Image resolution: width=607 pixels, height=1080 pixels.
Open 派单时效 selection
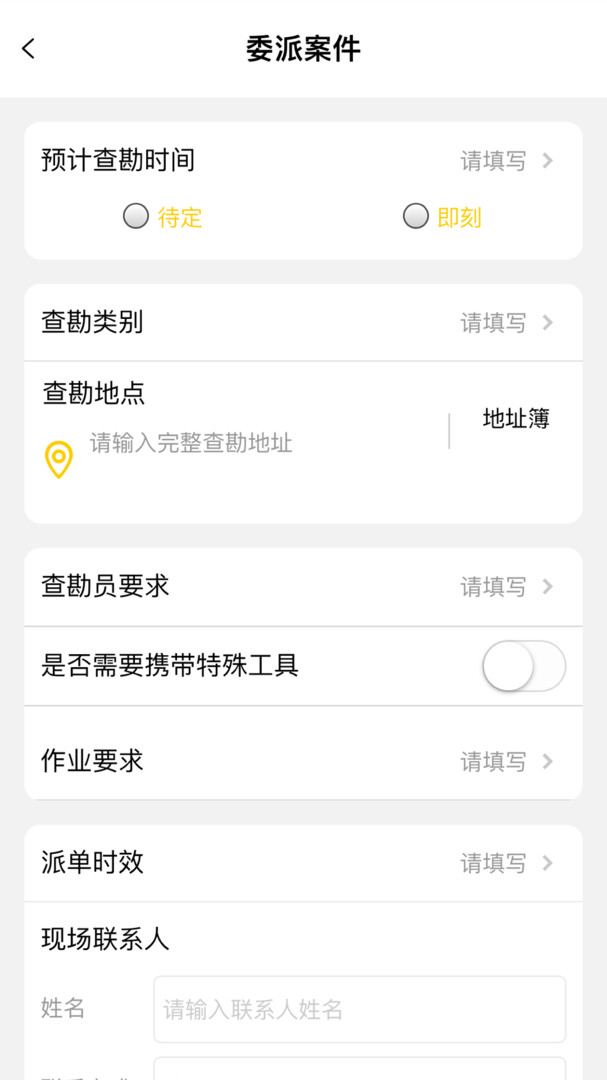(x=505, y=863)
